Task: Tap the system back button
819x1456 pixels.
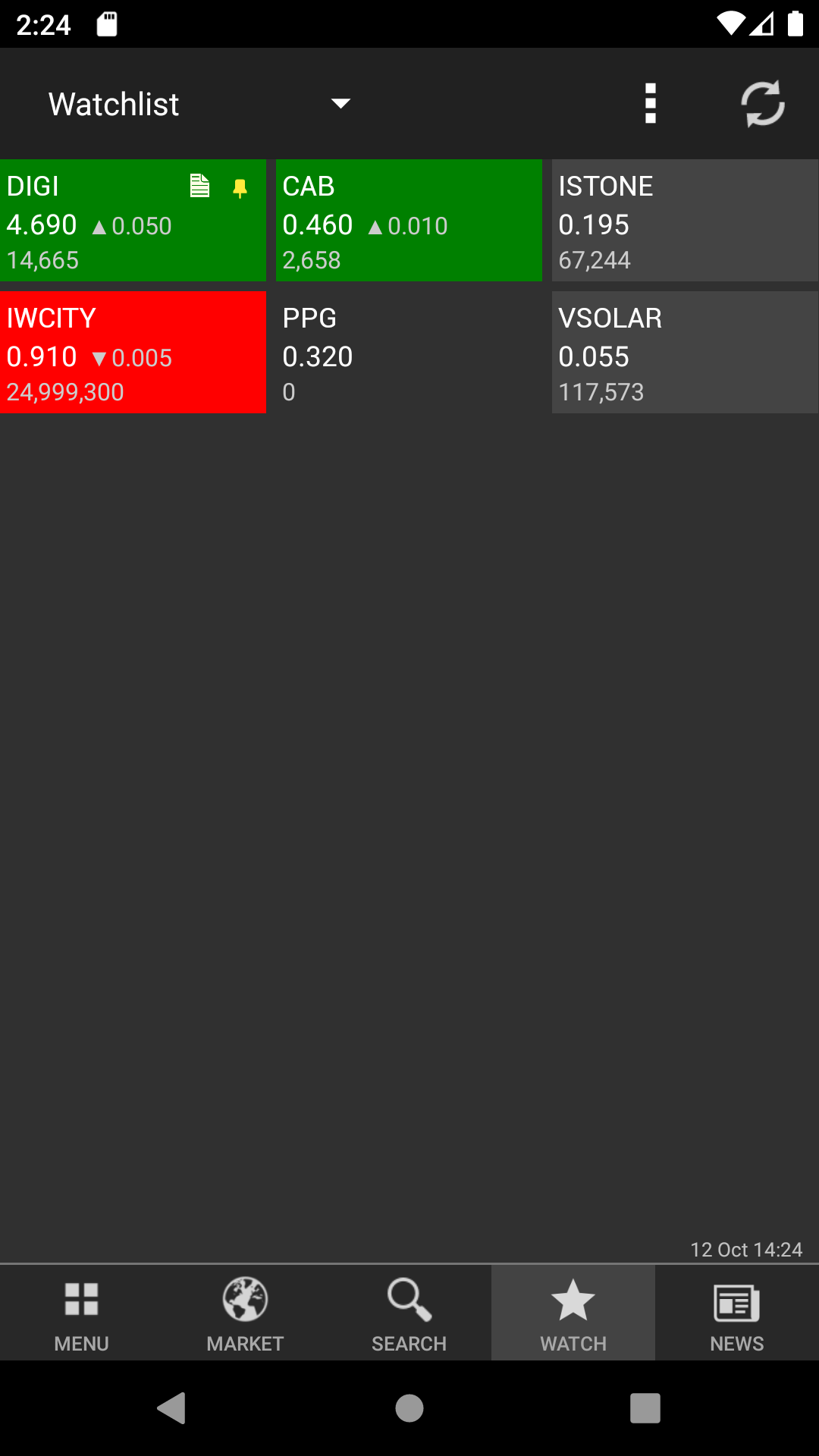Action: click(x=172, y=1408)
